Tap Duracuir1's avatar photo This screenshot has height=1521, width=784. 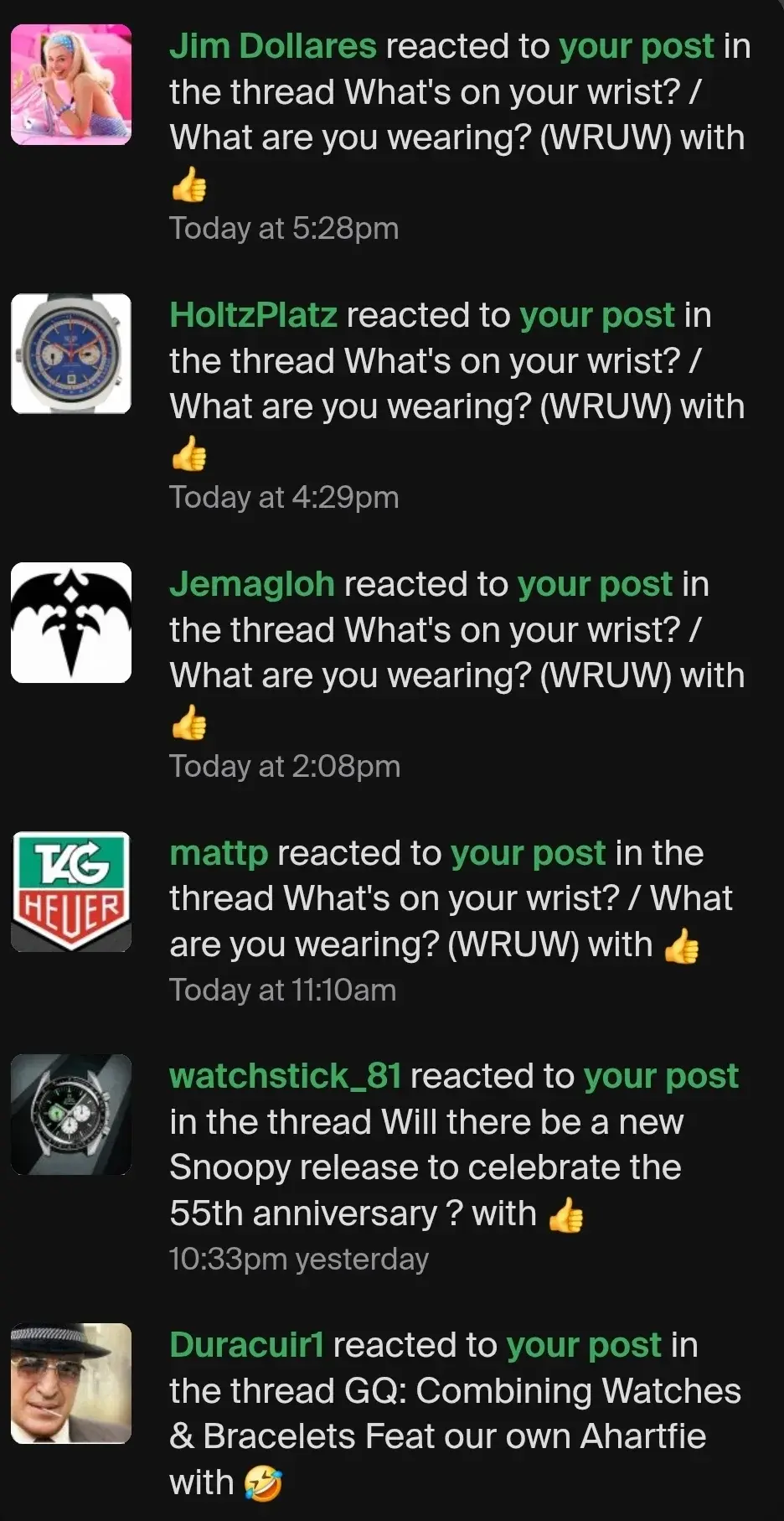pos(71,1384)
